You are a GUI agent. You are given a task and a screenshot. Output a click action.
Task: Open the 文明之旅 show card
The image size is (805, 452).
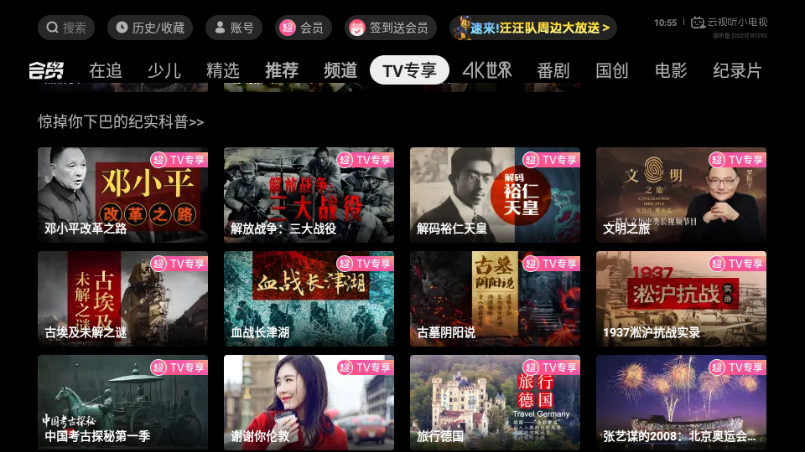(681, 194)
